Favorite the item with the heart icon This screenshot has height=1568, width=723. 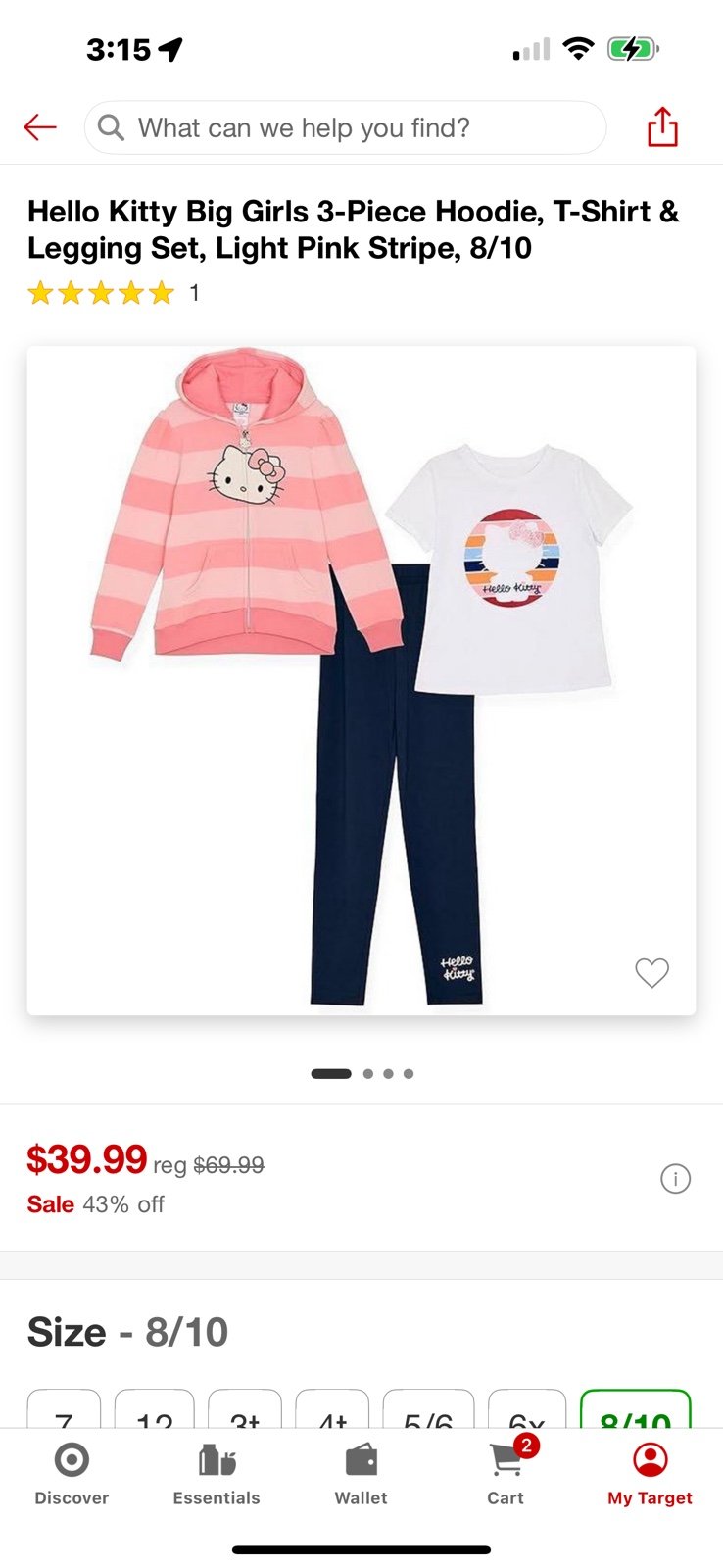(x=651, y=972)
